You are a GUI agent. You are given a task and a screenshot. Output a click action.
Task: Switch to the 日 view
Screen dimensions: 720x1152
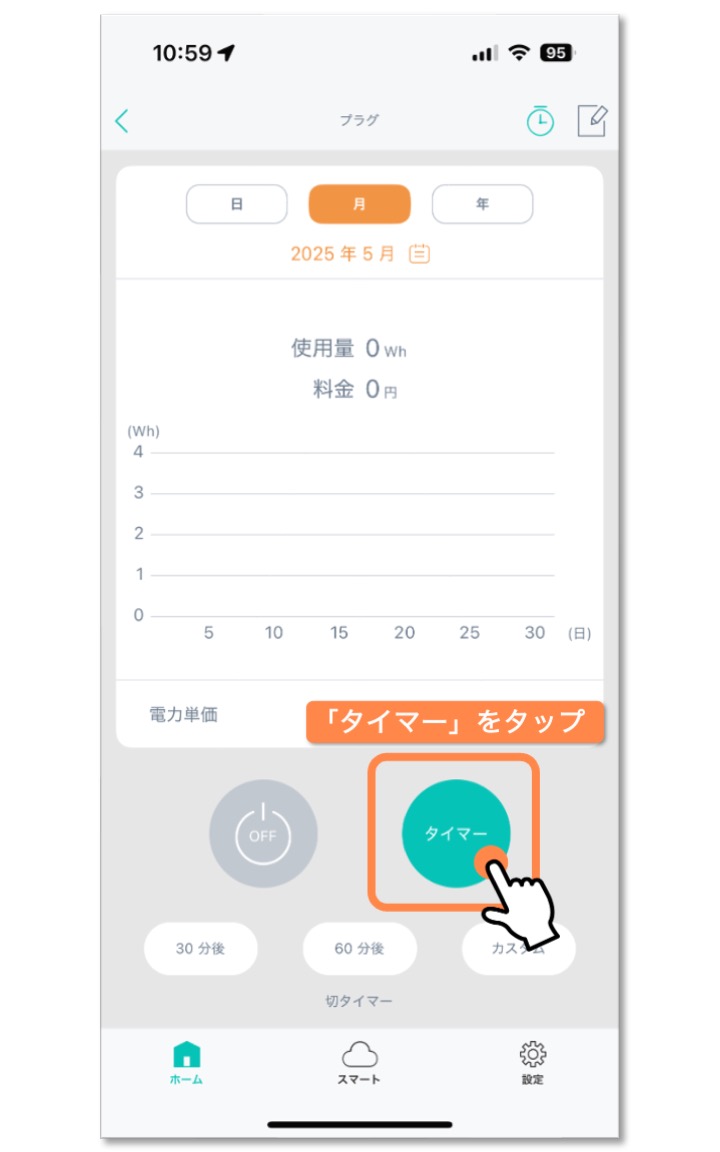coord(237,204)
